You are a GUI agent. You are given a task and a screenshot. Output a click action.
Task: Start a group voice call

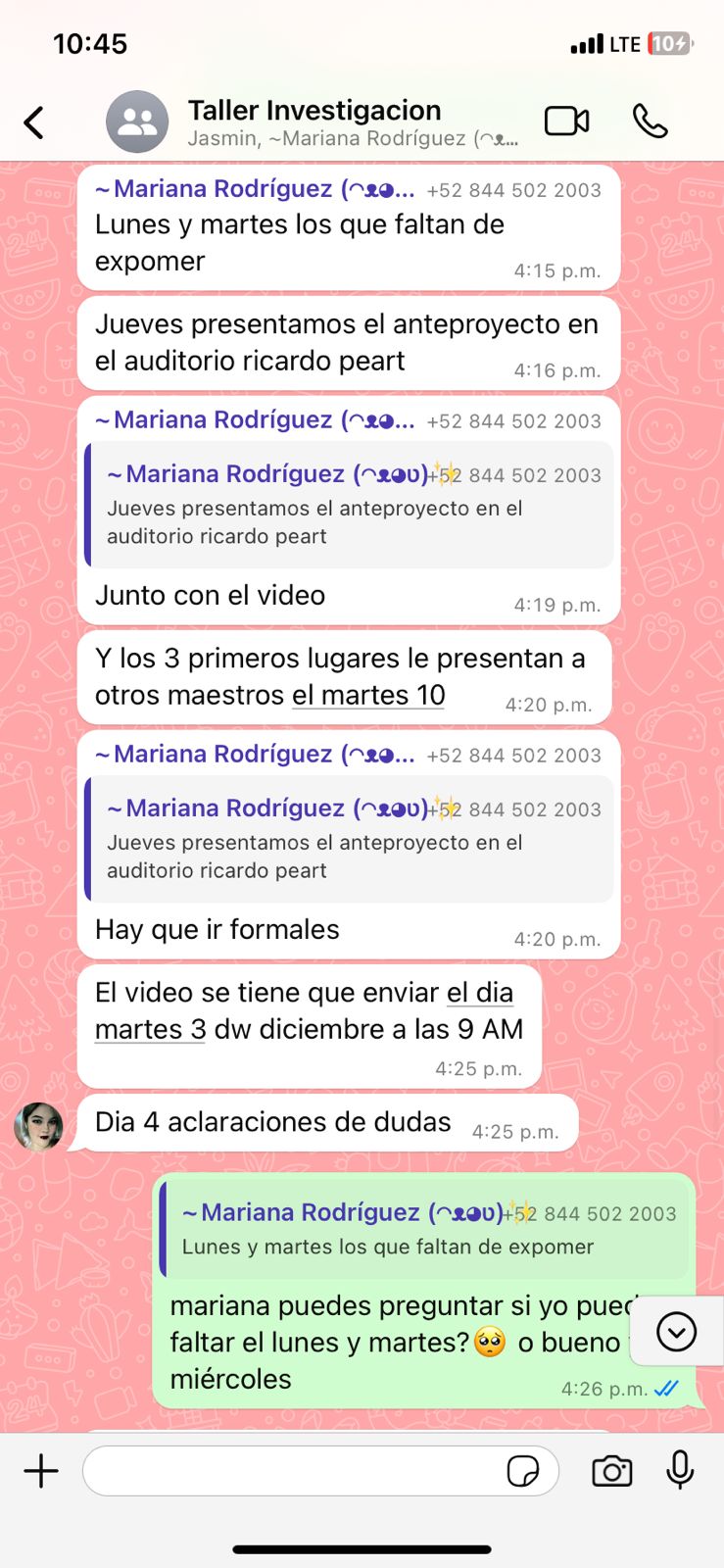(650, 122)
